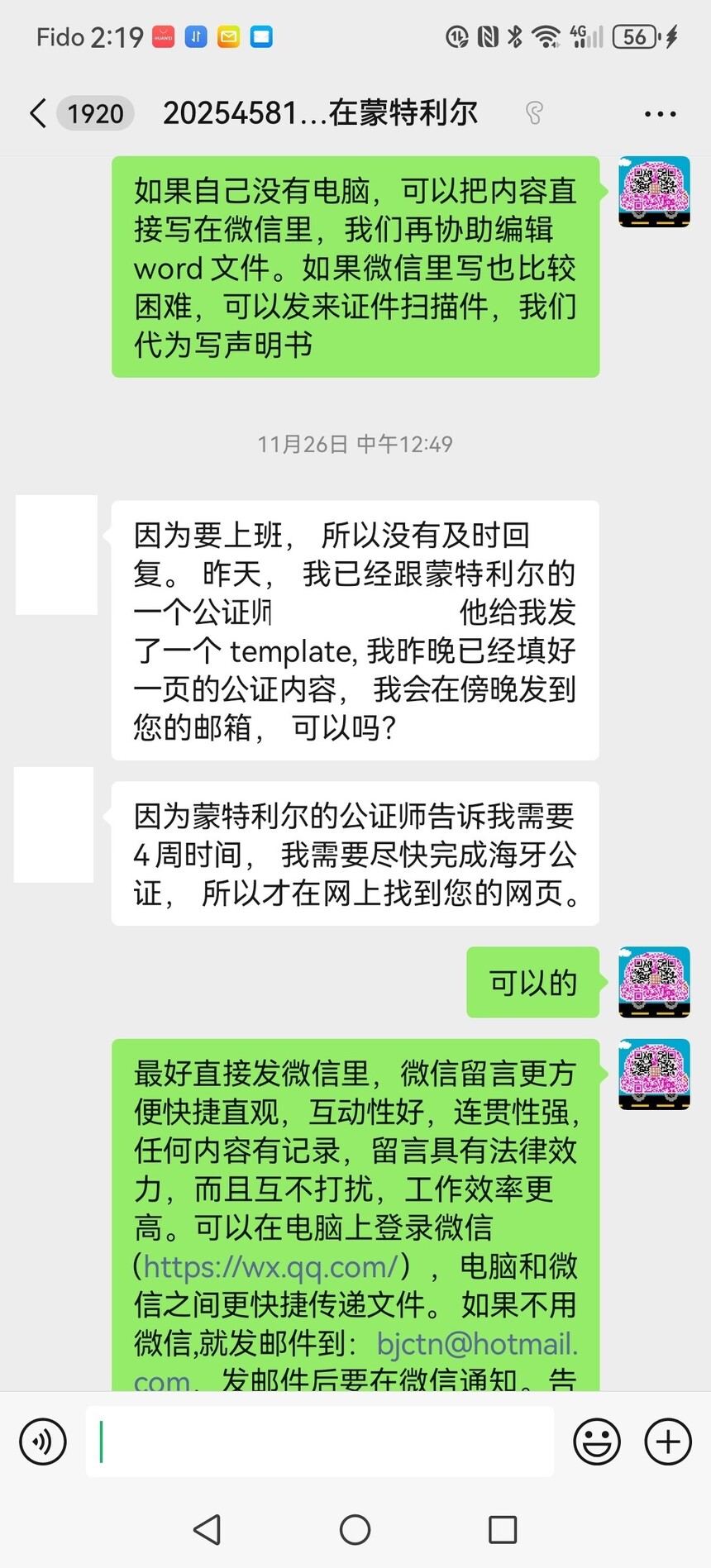Open the three-dot chat settings menu
The width and height of the screenshot is (711, 1568).
click(x=660, y=113)
